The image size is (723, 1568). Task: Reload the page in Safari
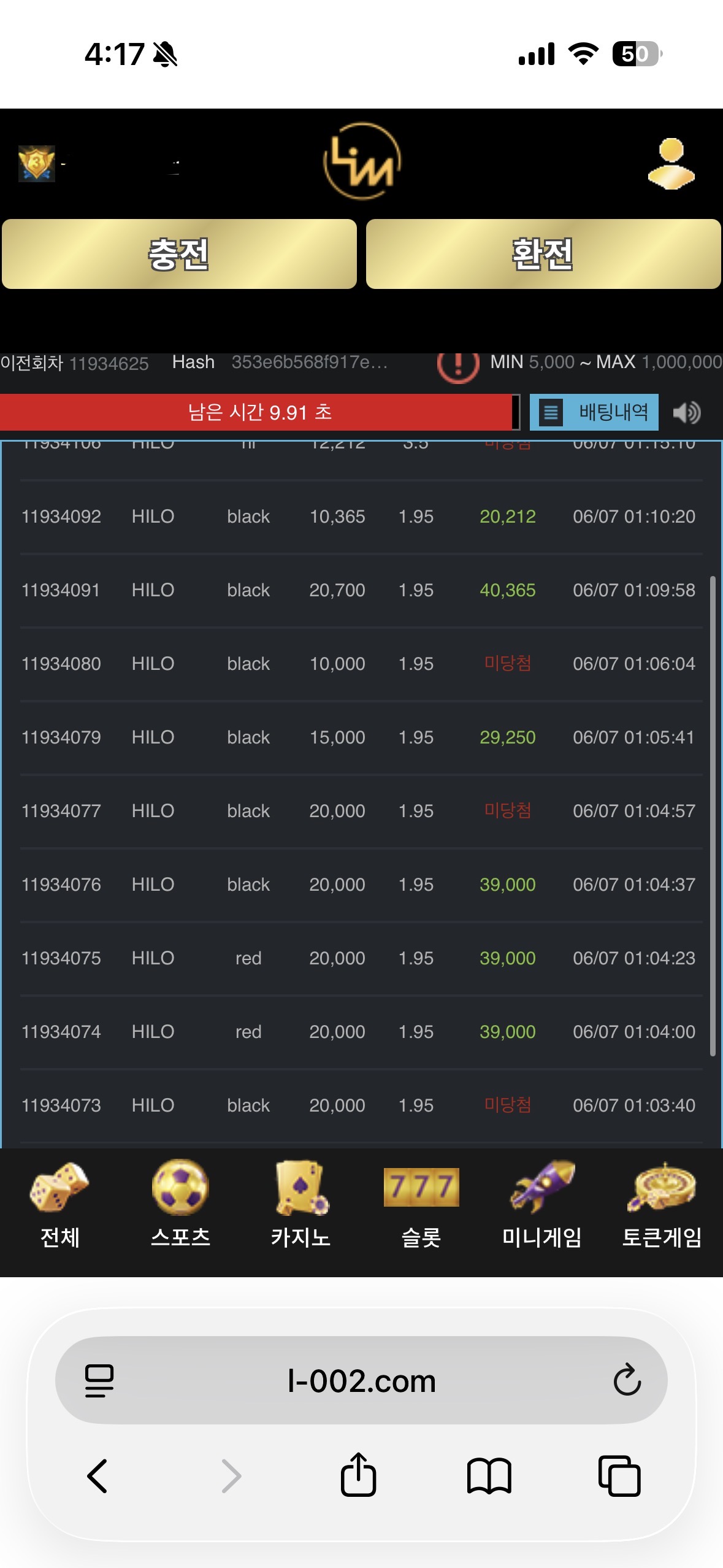coord(627,1380)
